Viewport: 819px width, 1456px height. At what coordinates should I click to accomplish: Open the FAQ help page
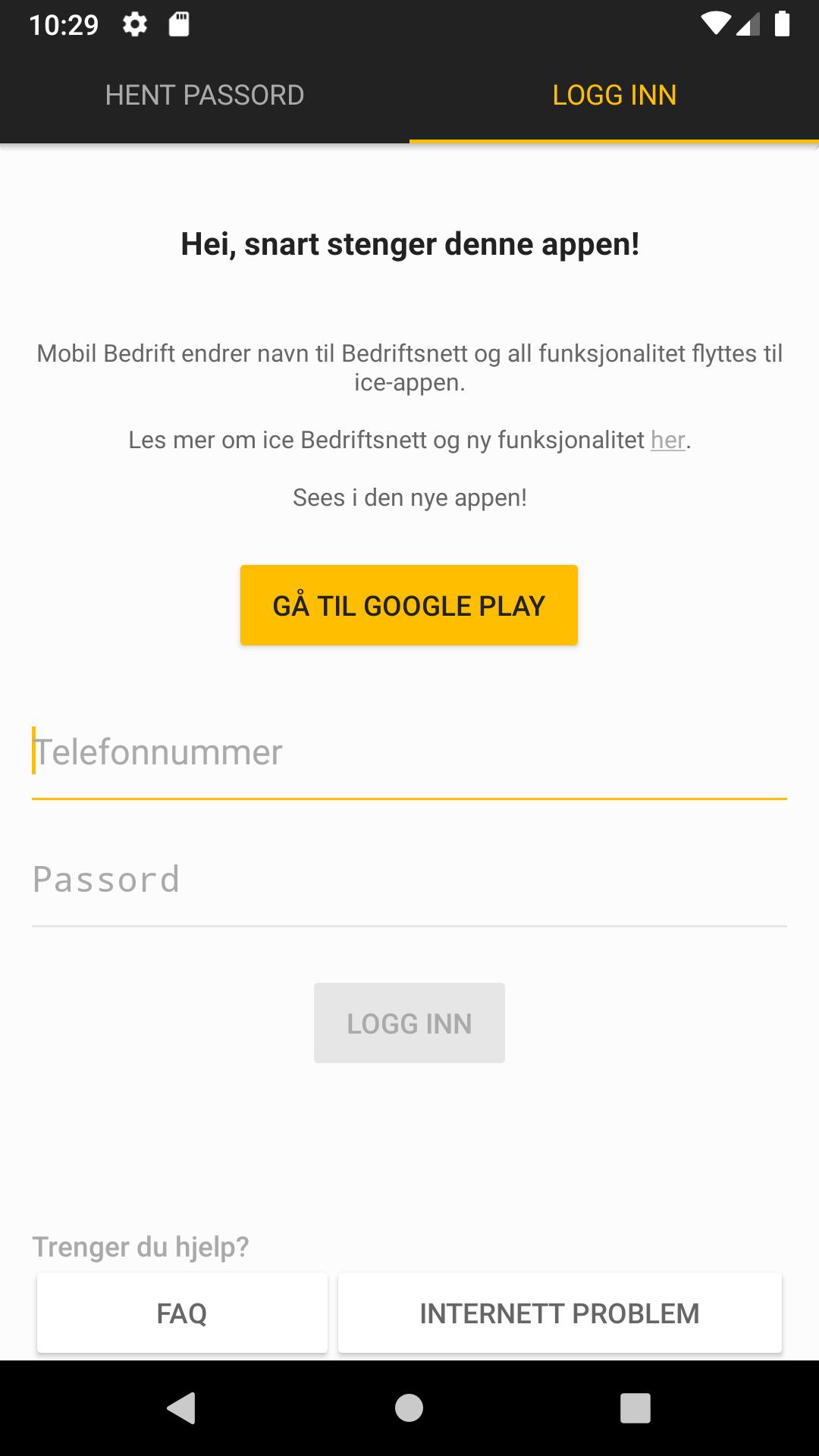pyautogui.click(x=182, y=1313)
